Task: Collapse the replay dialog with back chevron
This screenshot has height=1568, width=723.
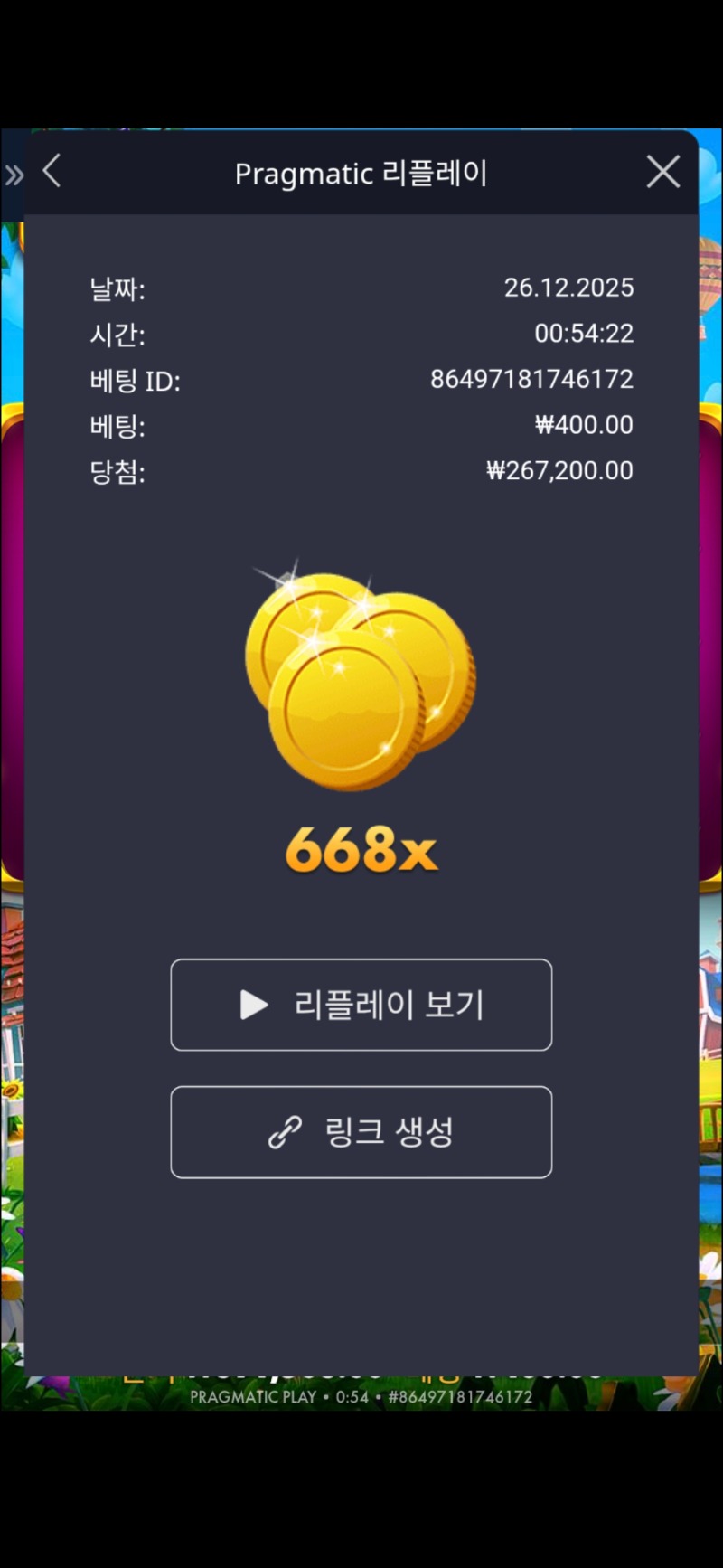Action: coord(52,171)
